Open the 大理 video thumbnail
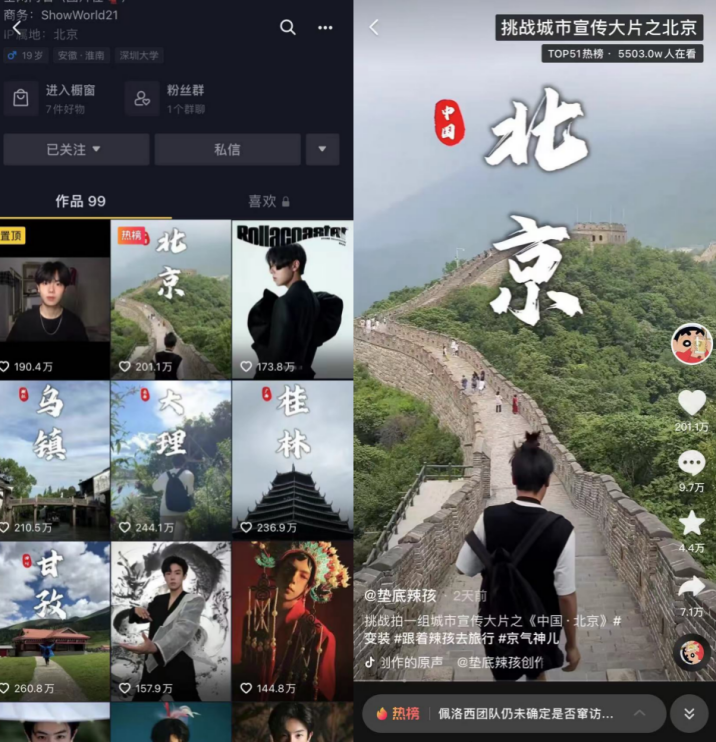Viewport: 716px width, 742px height. (x=171, y=460)
